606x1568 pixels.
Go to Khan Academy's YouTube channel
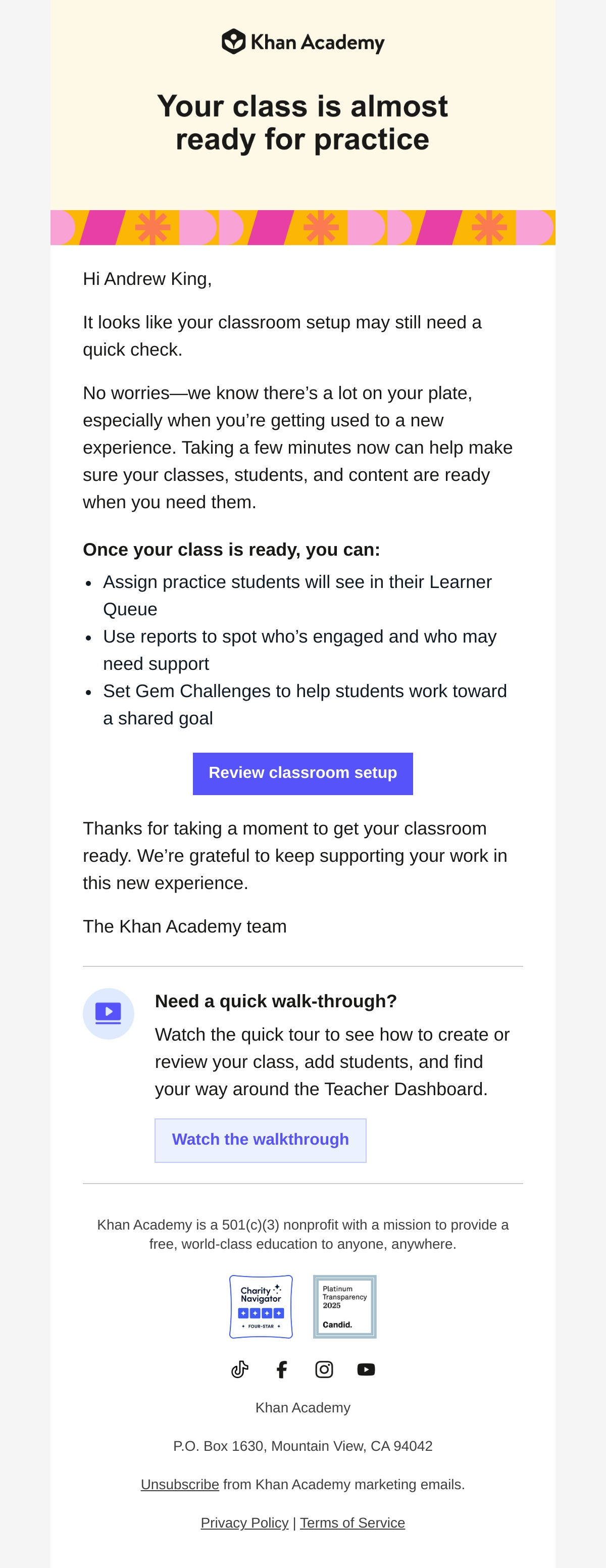(366, 1369)
